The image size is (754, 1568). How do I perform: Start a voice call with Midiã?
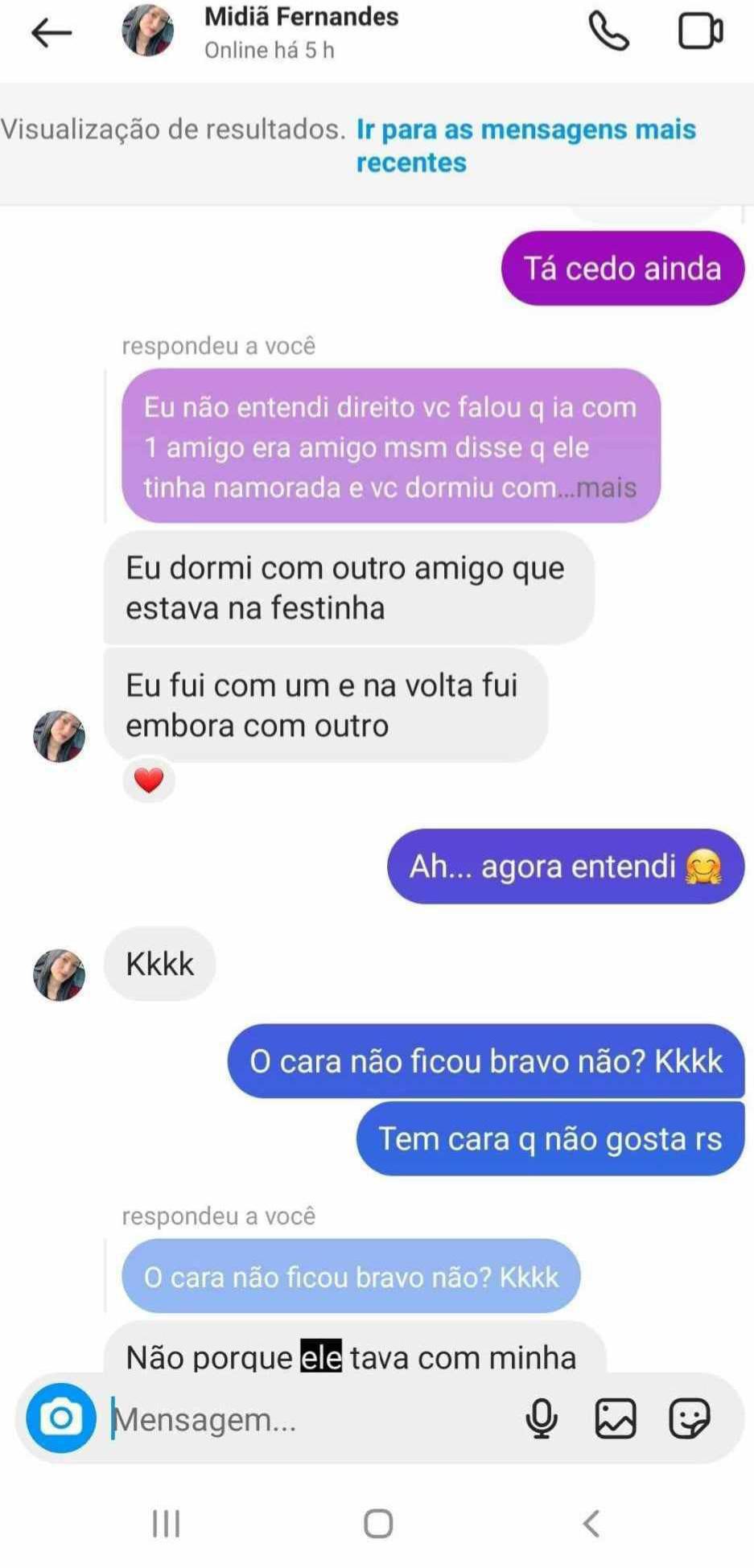pos(608,32)
